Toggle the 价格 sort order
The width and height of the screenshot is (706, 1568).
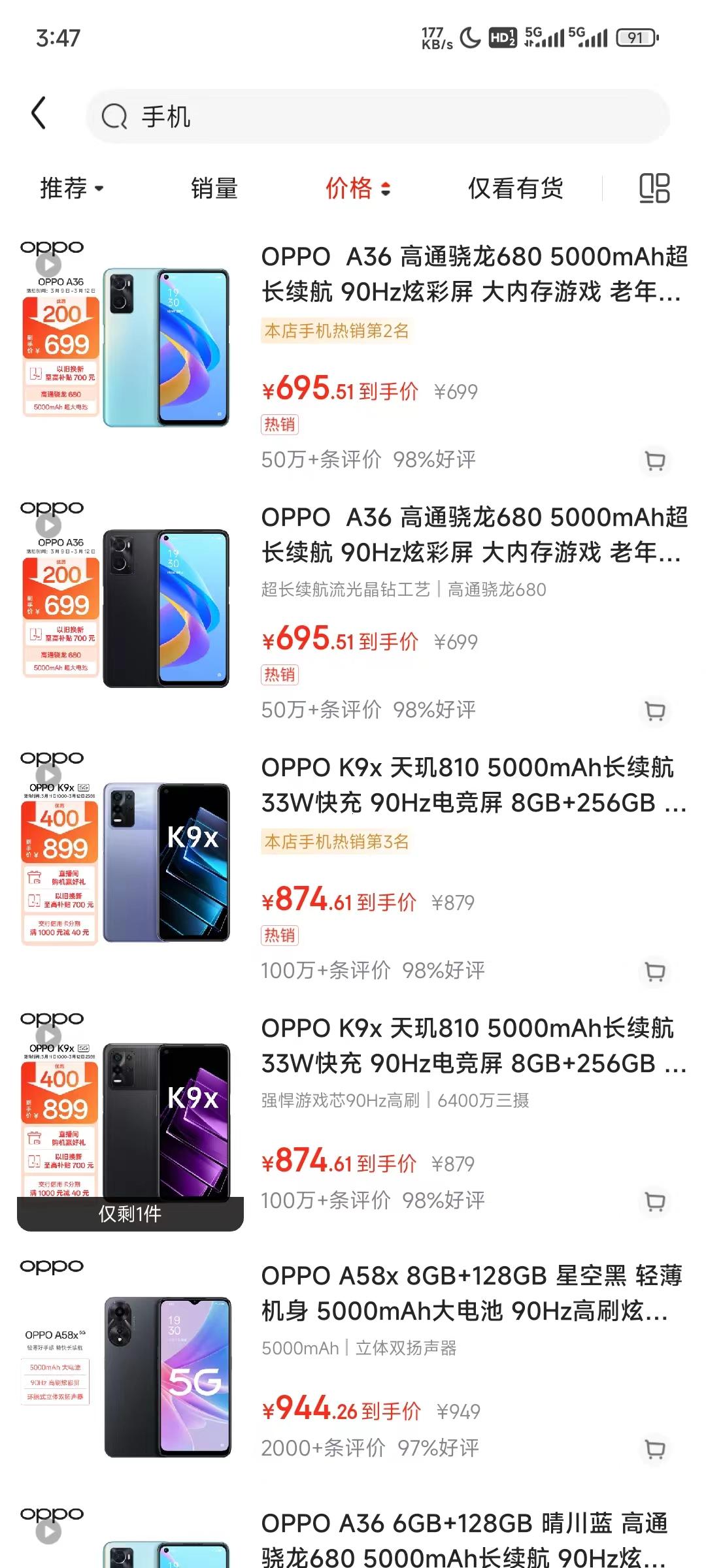(x=358, y=189)
